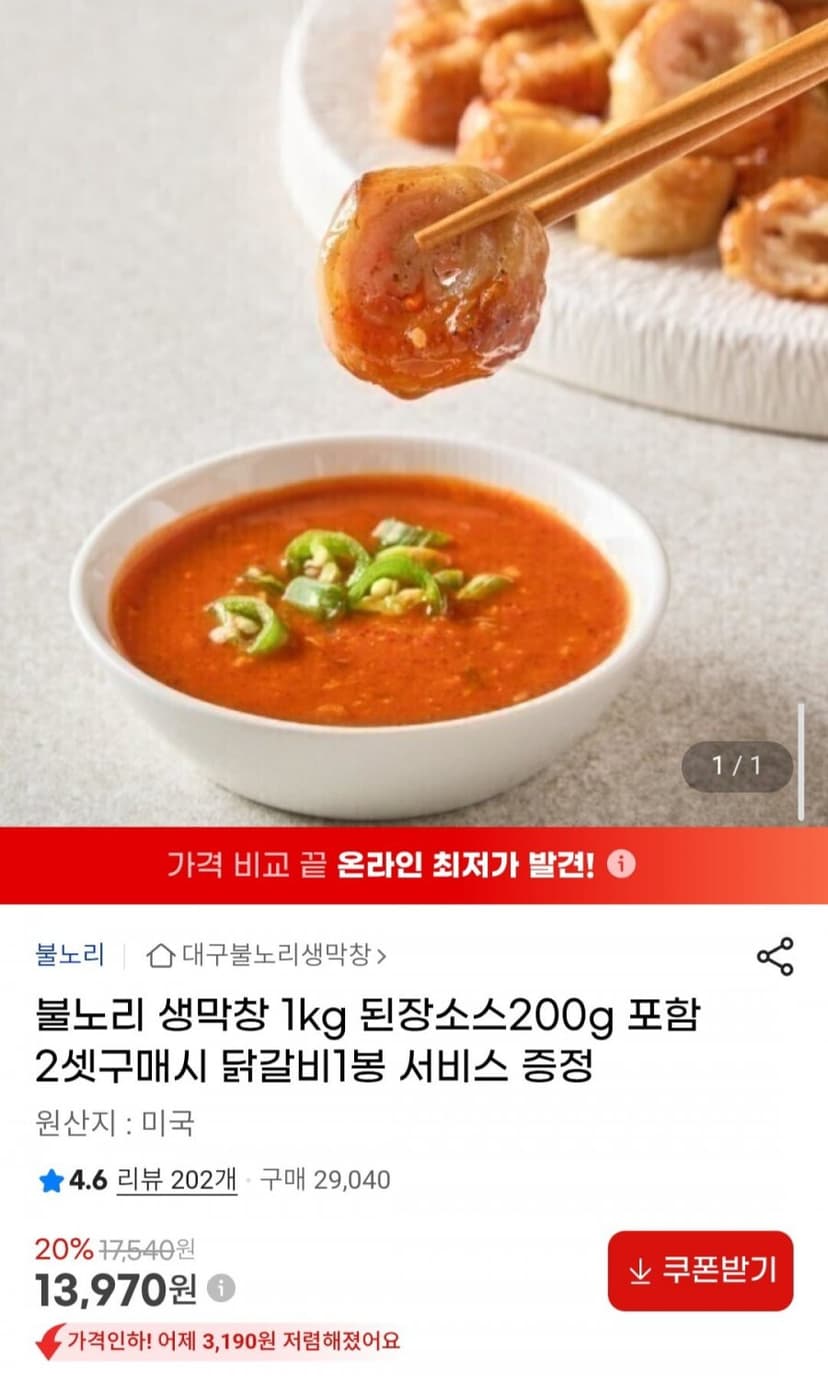Share this product via share icon

point(775,956)
